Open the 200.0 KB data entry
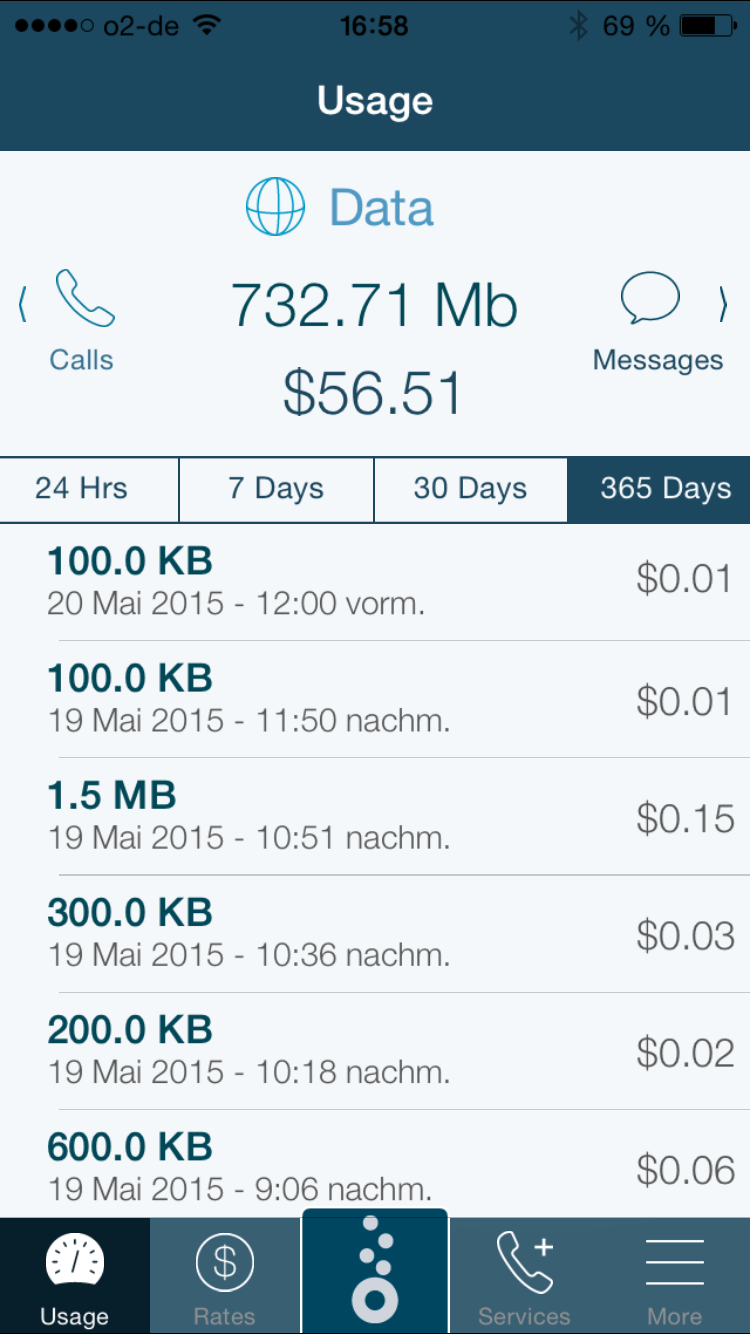Screen dimensions: 750x1334 pos(375,1050)
